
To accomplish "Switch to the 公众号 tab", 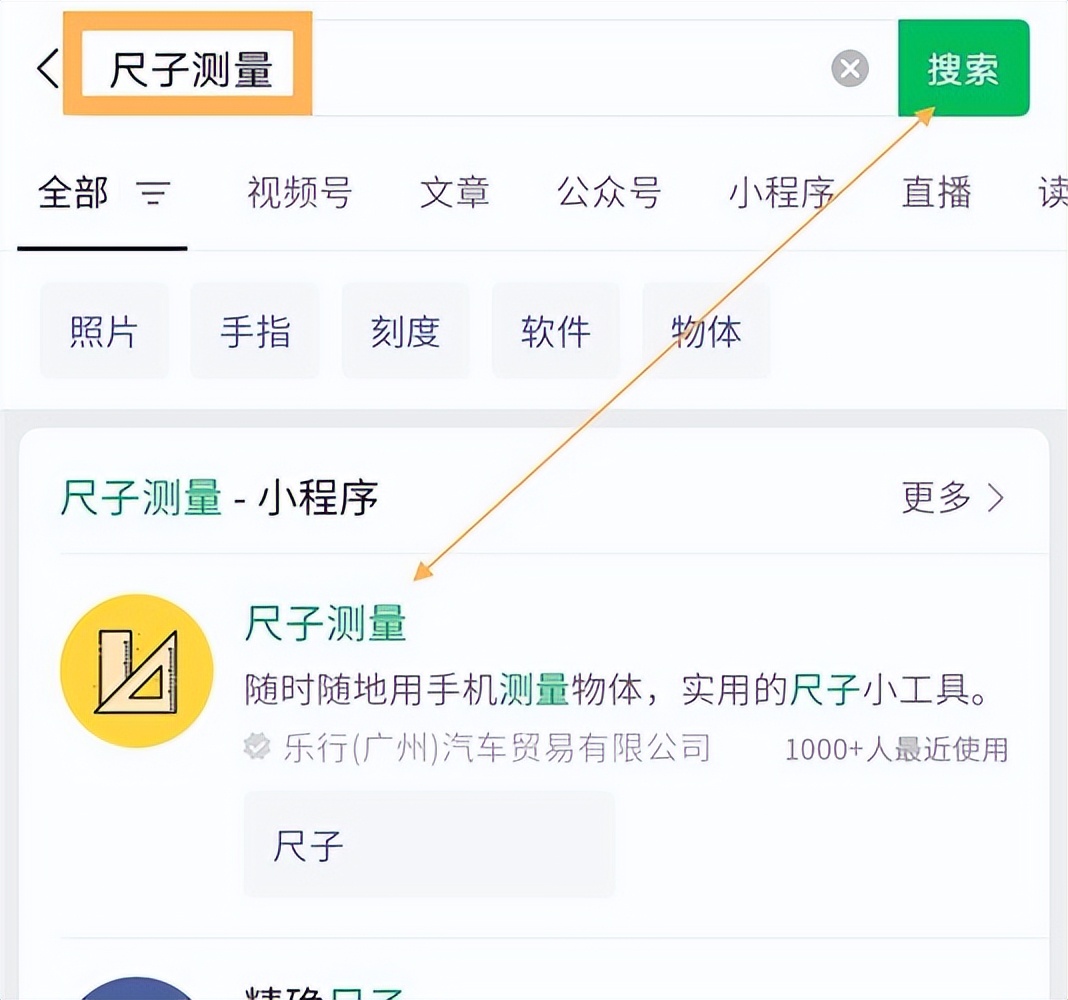I will (609, 192).
